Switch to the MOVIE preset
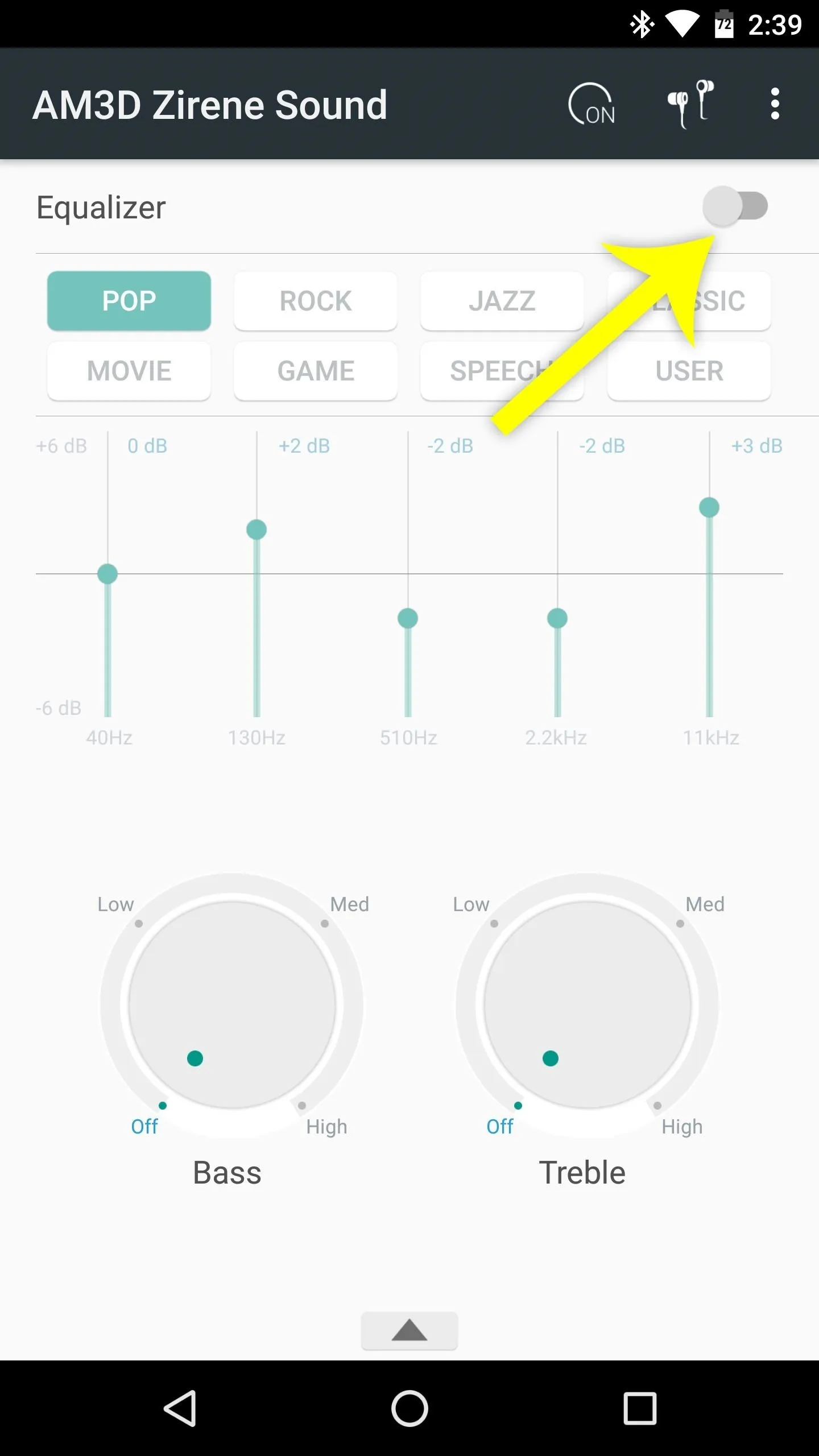 pyautogui.click(x=129, y=371)
